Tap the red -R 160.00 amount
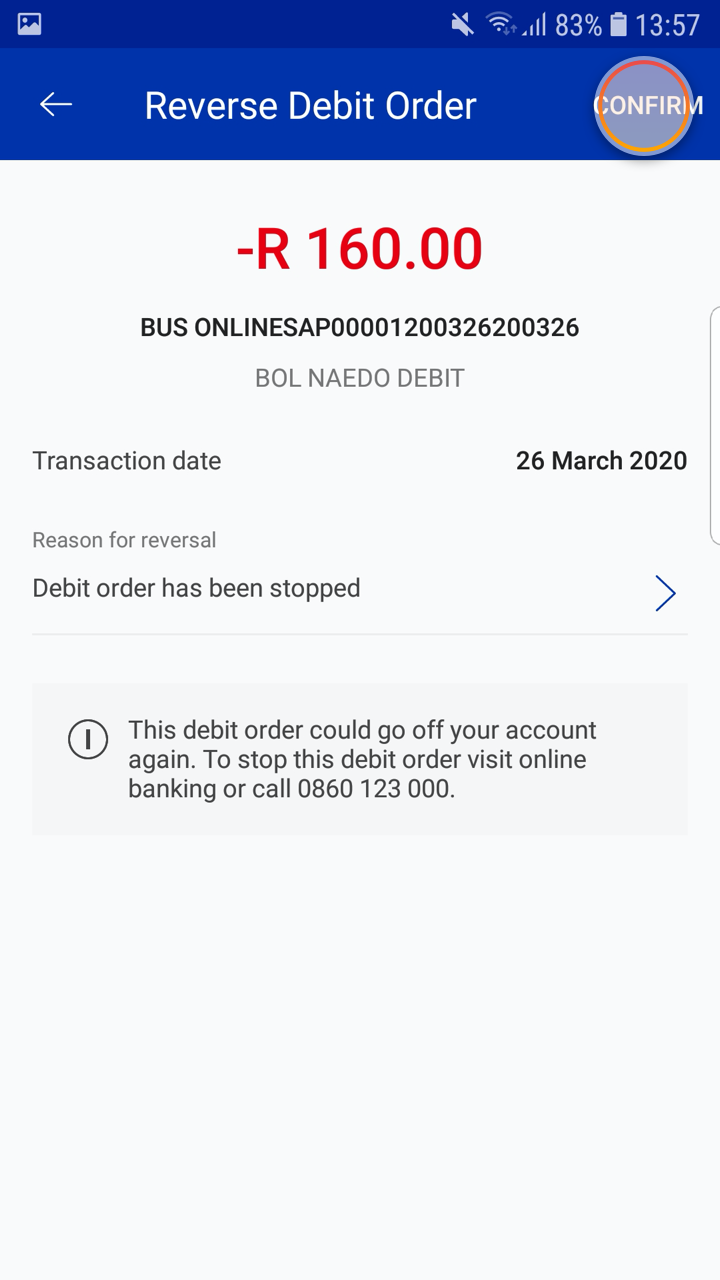The height and width of the screenshot is (1280, 720). pos(360,247)
